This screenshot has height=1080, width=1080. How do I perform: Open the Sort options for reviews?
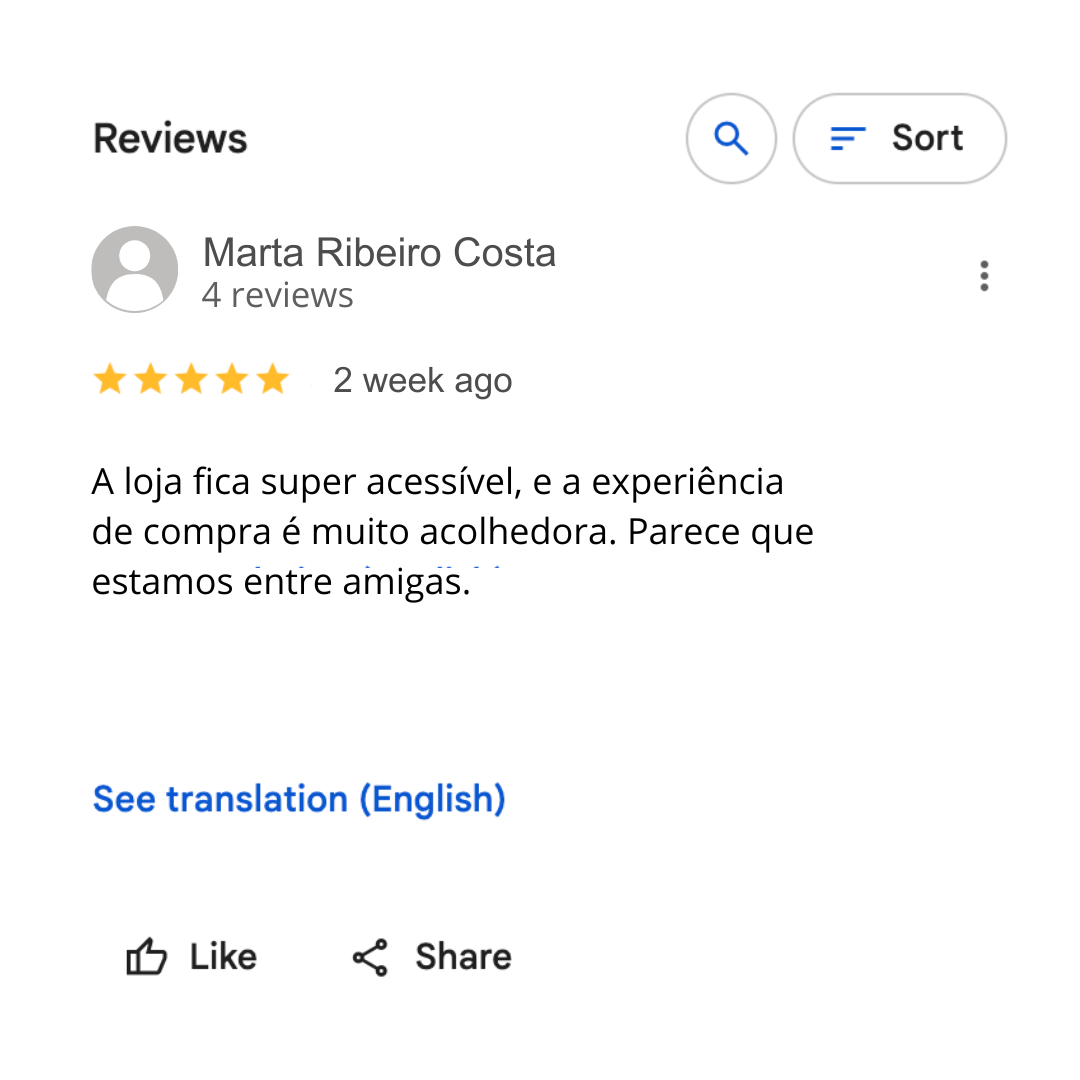899,139
